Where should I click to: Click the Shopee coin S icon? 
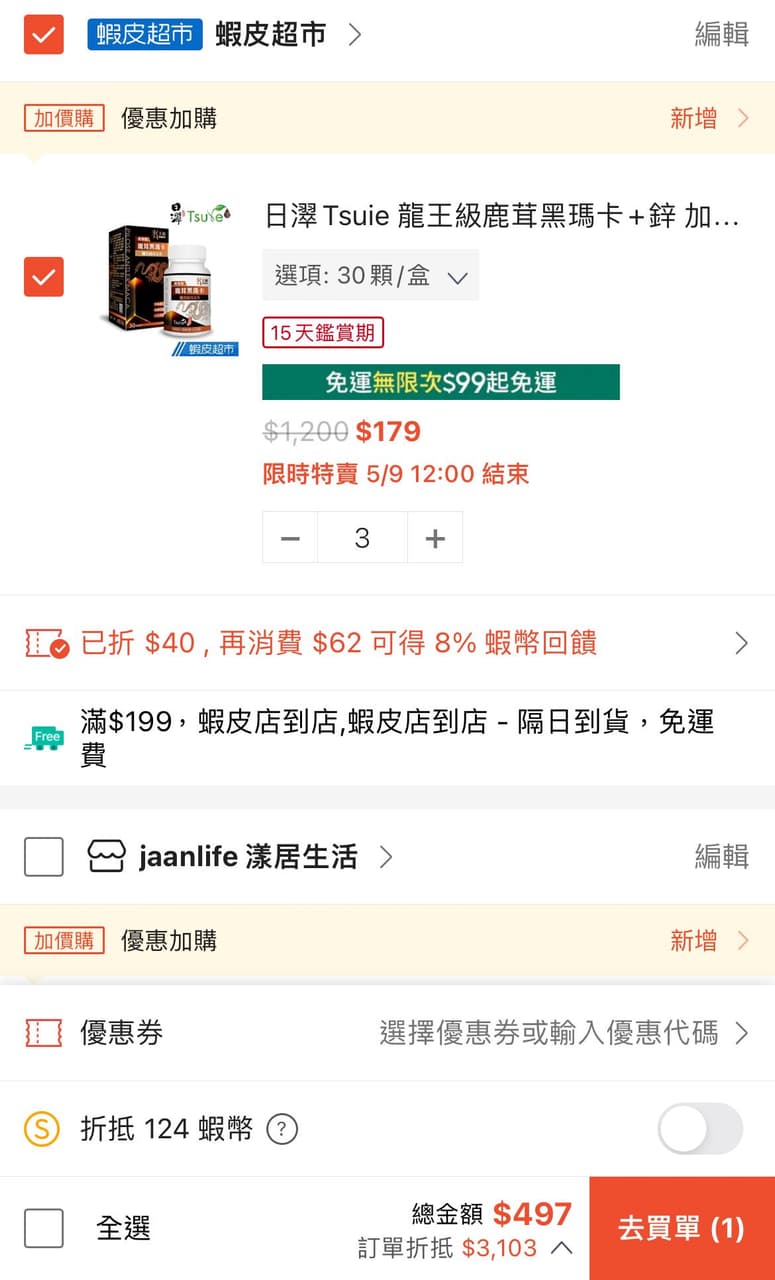coord(44,1128)
